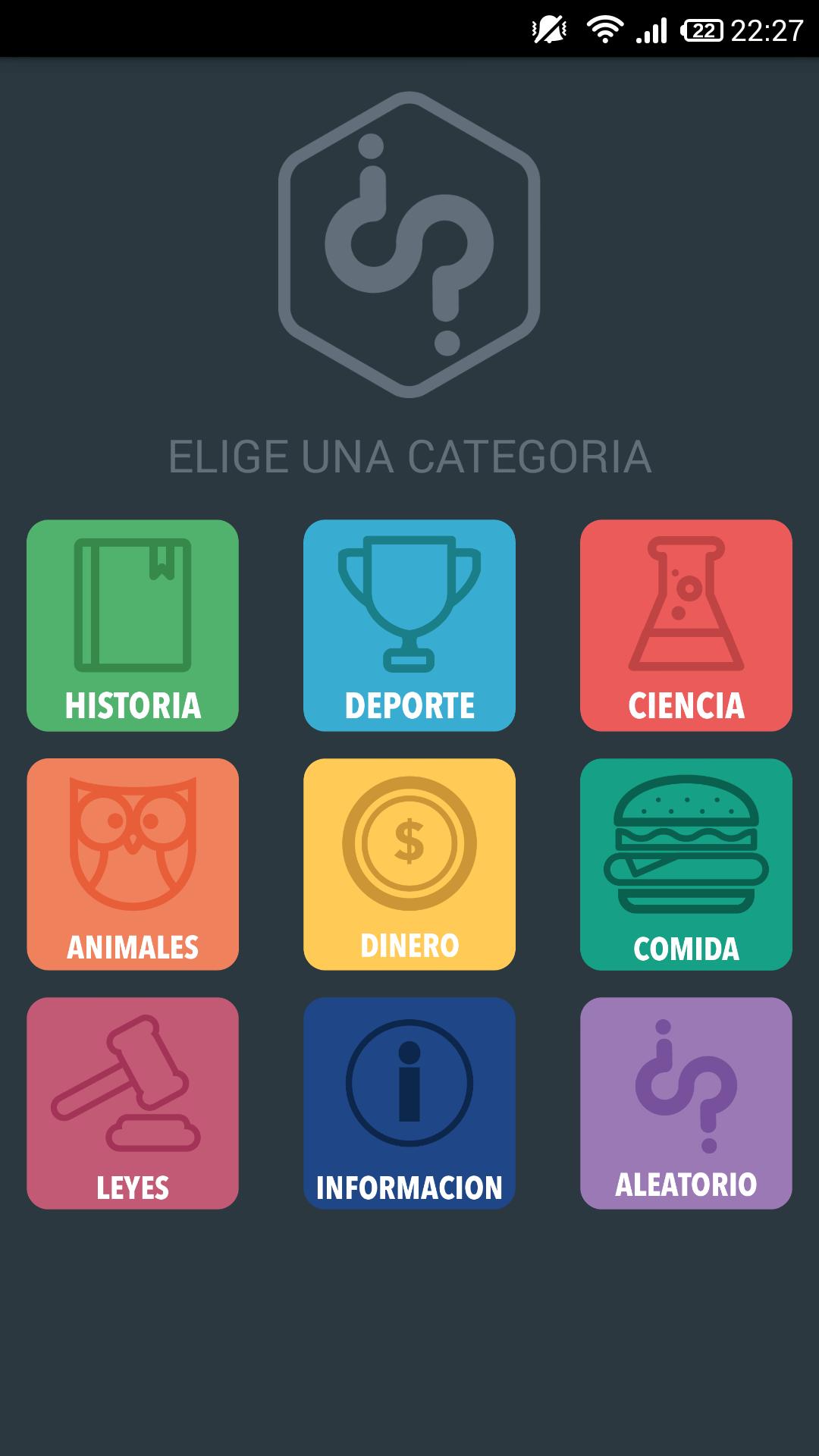Choose the CIENCIA category
Screen dimensions: 819x1456
pos(685,622)
